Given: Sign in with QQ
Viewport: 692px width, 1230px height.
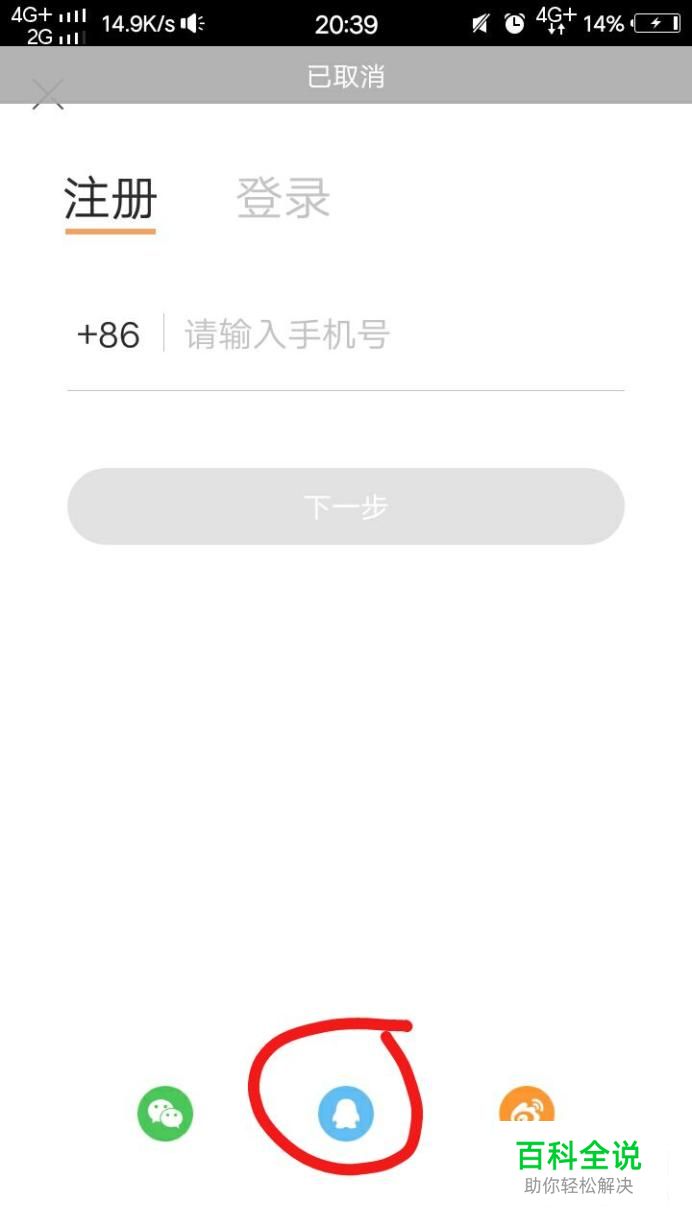Looking at the screenshot, I should (346, 1113).
